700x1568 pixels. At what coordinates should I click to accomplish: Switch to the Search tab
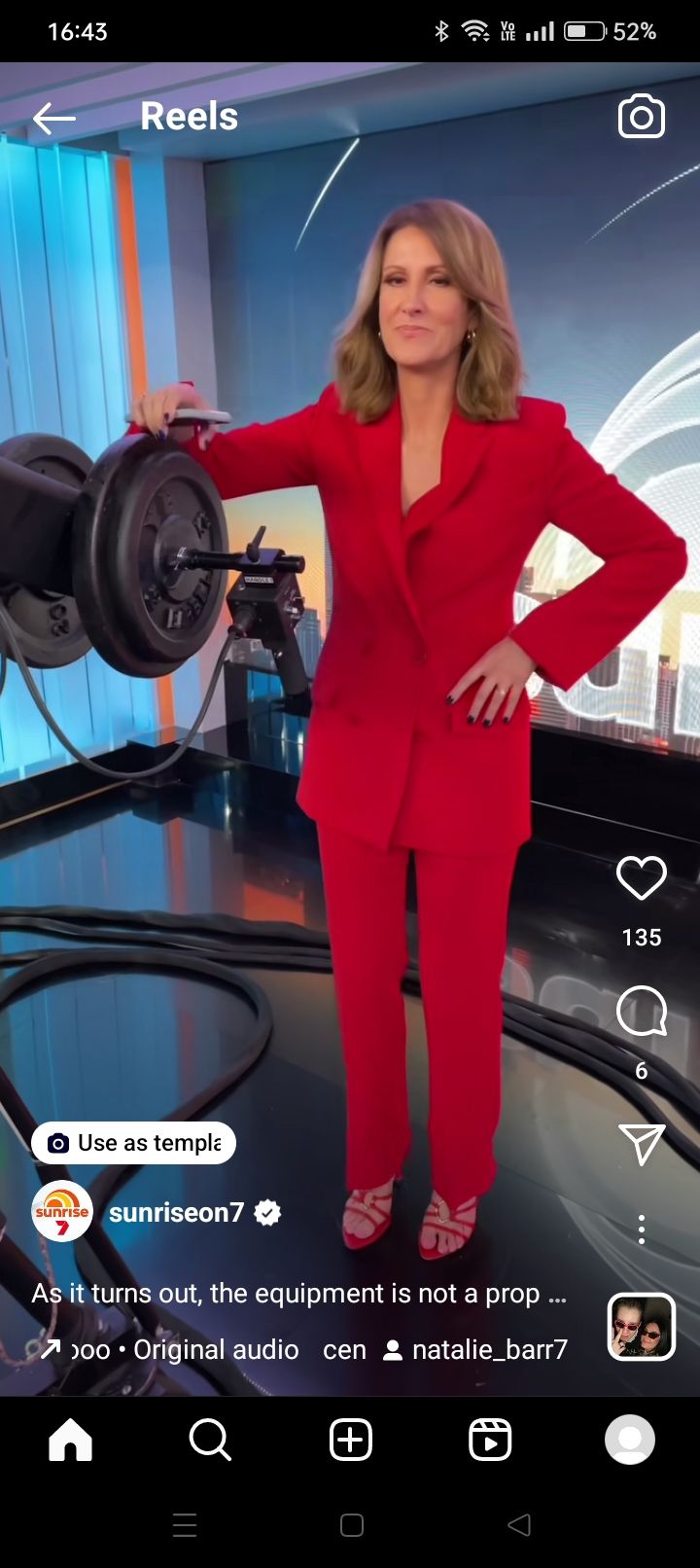(210, 1440)
